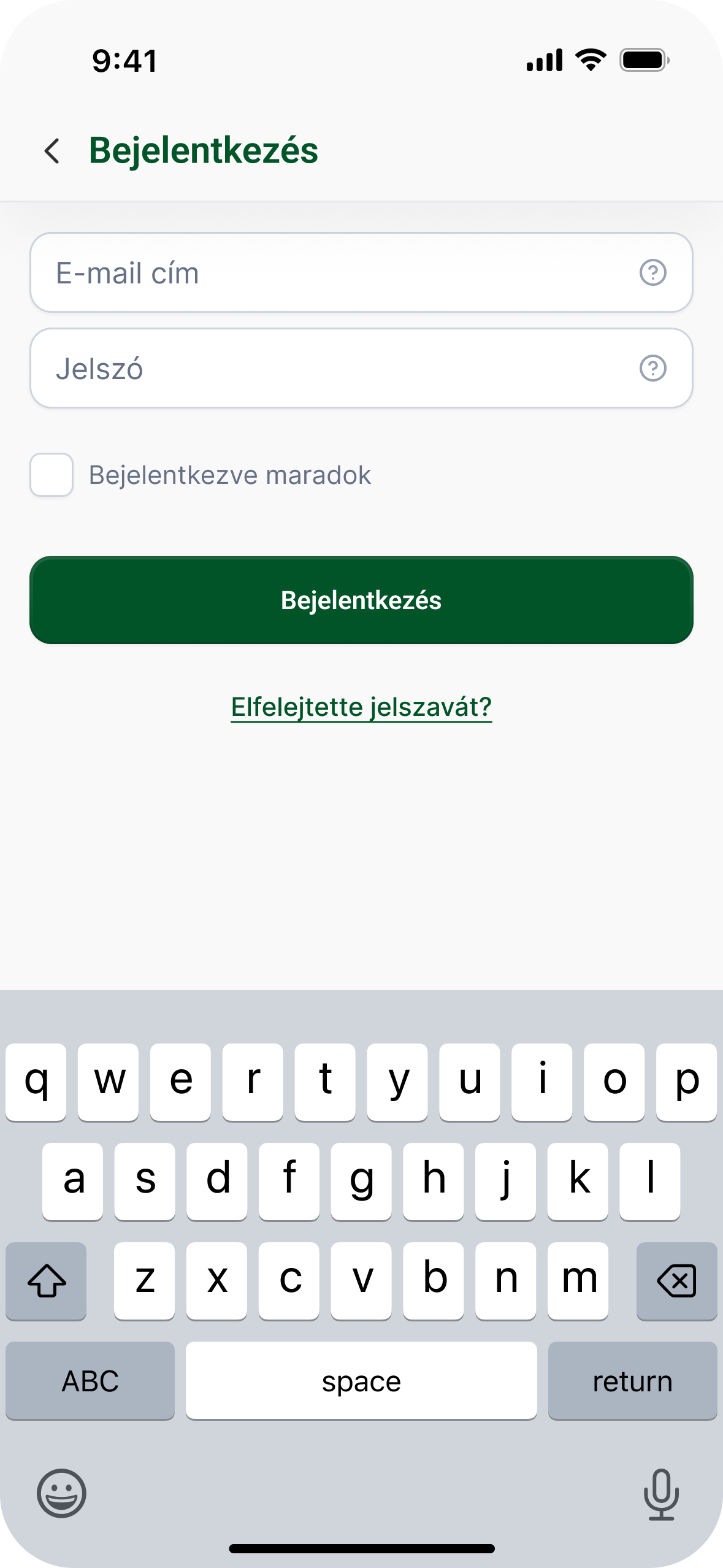This screenshot has height=1568, width=723.
Task: Check the Bejelentkezve maradok box
Action: coord(52,475)
